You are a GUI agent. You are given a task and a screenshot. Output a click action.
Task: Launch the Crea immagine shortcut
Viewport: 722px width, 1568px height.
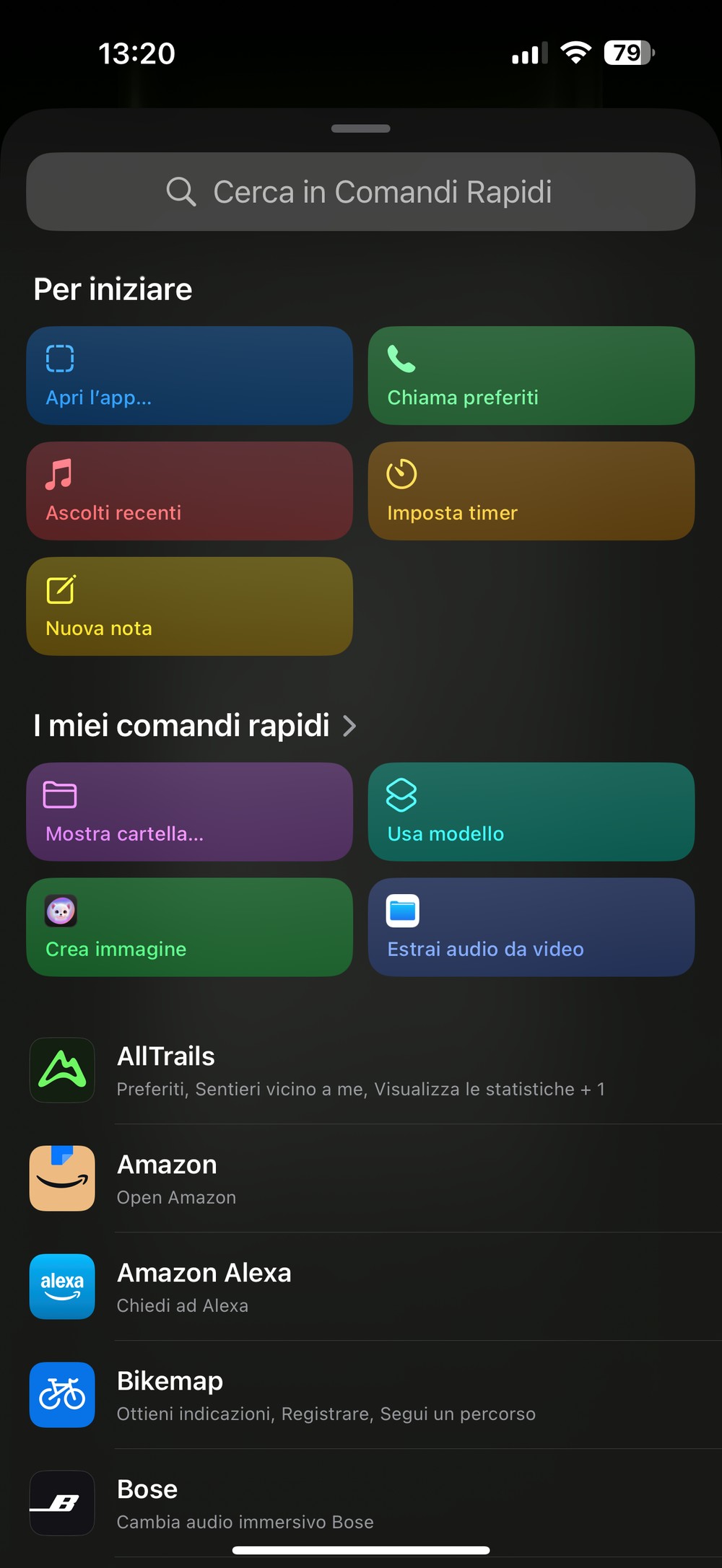click(190, 927)
